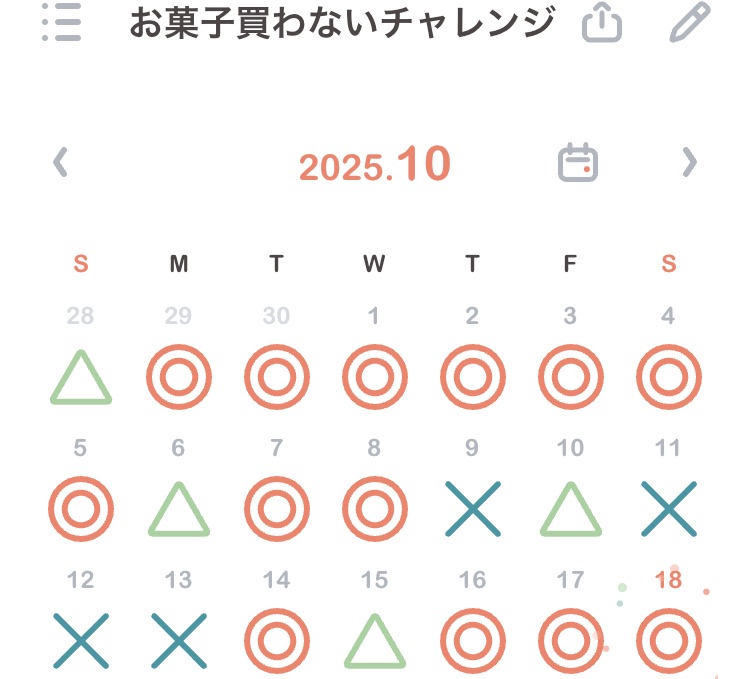Go to the next month

689,162
